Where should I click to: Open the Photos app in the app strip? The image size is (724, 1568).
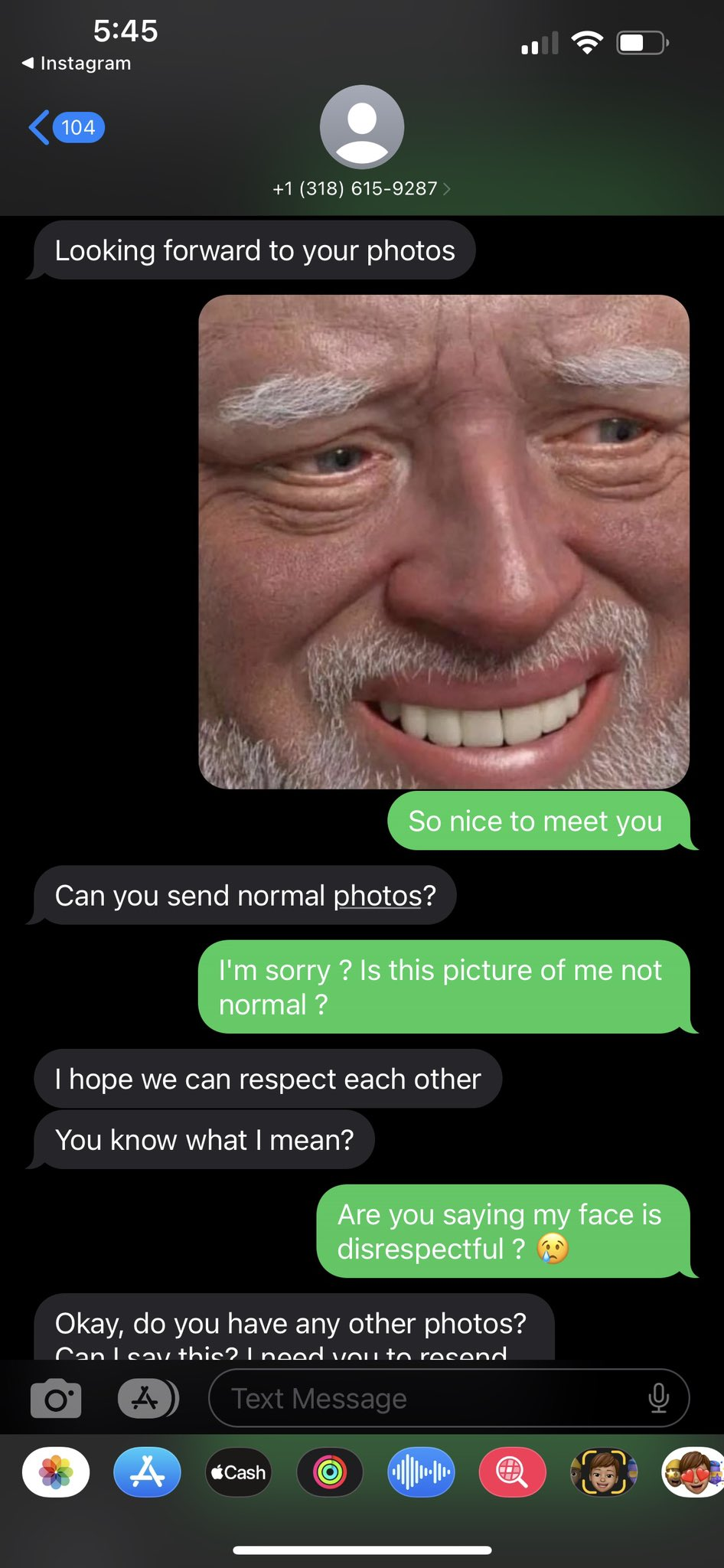56,1472
